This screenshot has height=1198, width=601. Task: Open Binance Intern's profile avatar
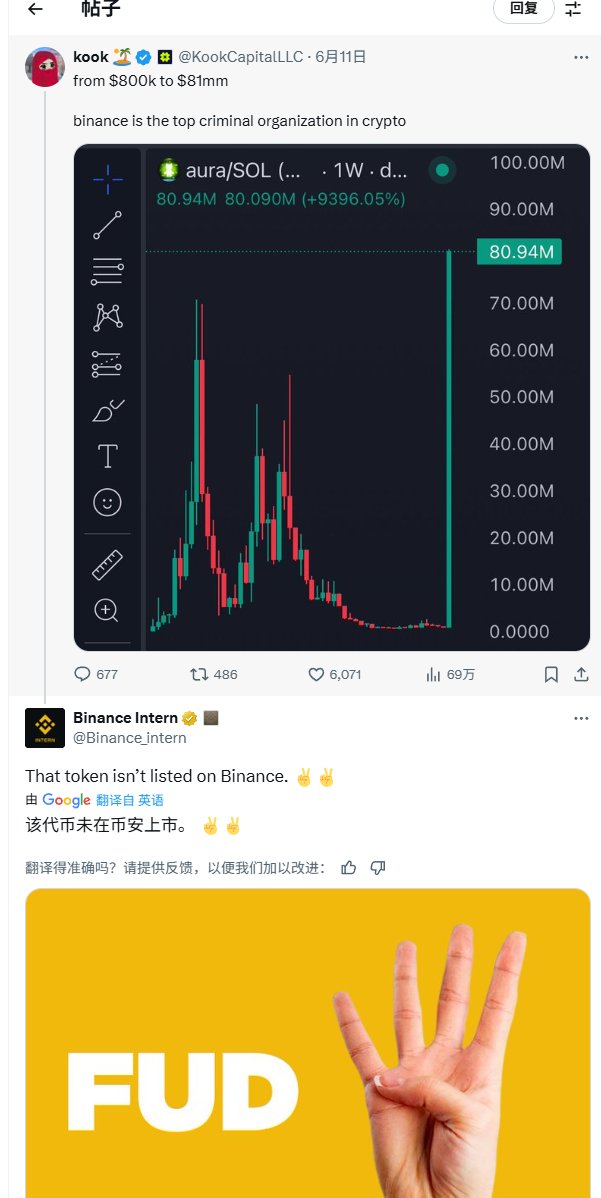point(44,727)
